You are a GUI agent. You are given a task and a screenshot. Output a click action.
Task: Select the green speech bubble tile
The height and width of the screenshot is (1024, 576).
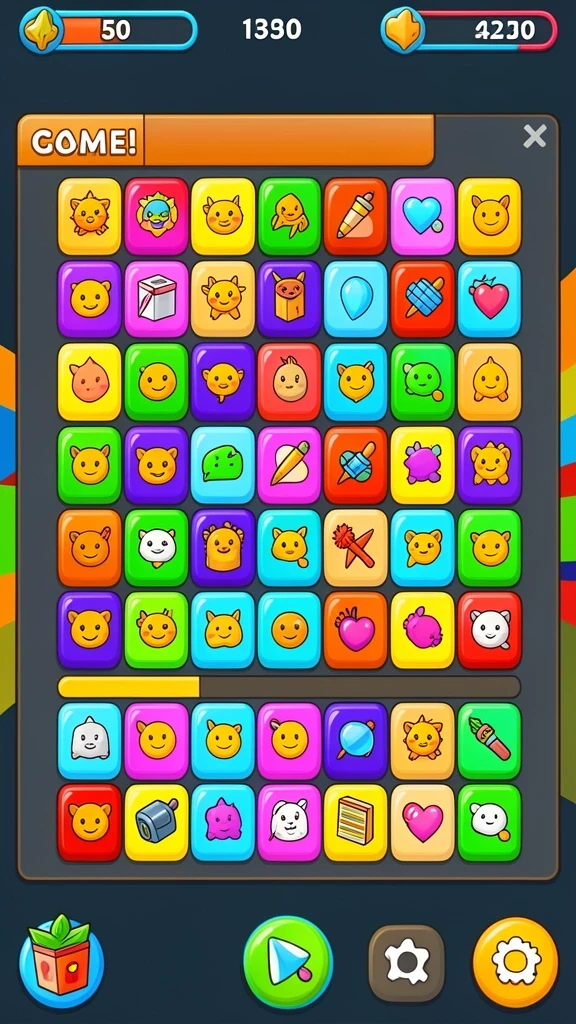click(223, 464)
